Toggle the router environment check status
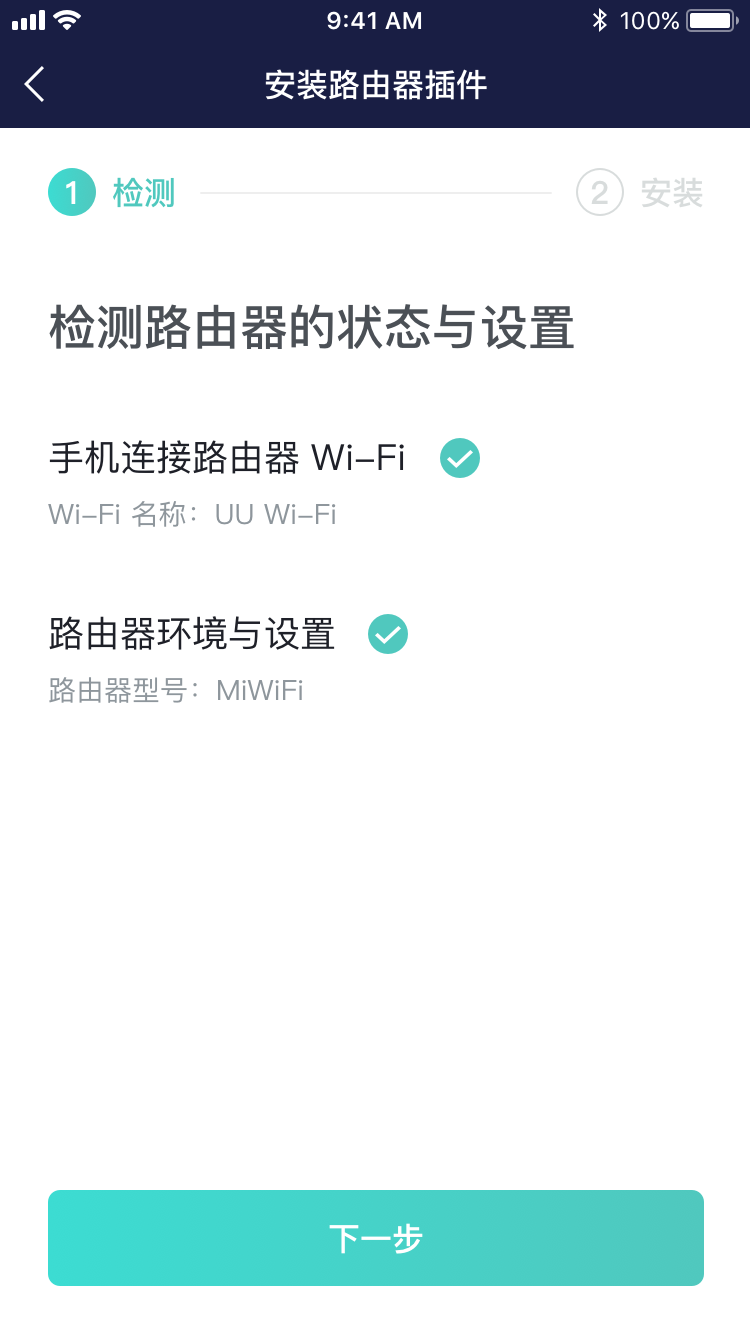Screen dimensions: 750x1334 pyautogui.click(x=387, y=633)
